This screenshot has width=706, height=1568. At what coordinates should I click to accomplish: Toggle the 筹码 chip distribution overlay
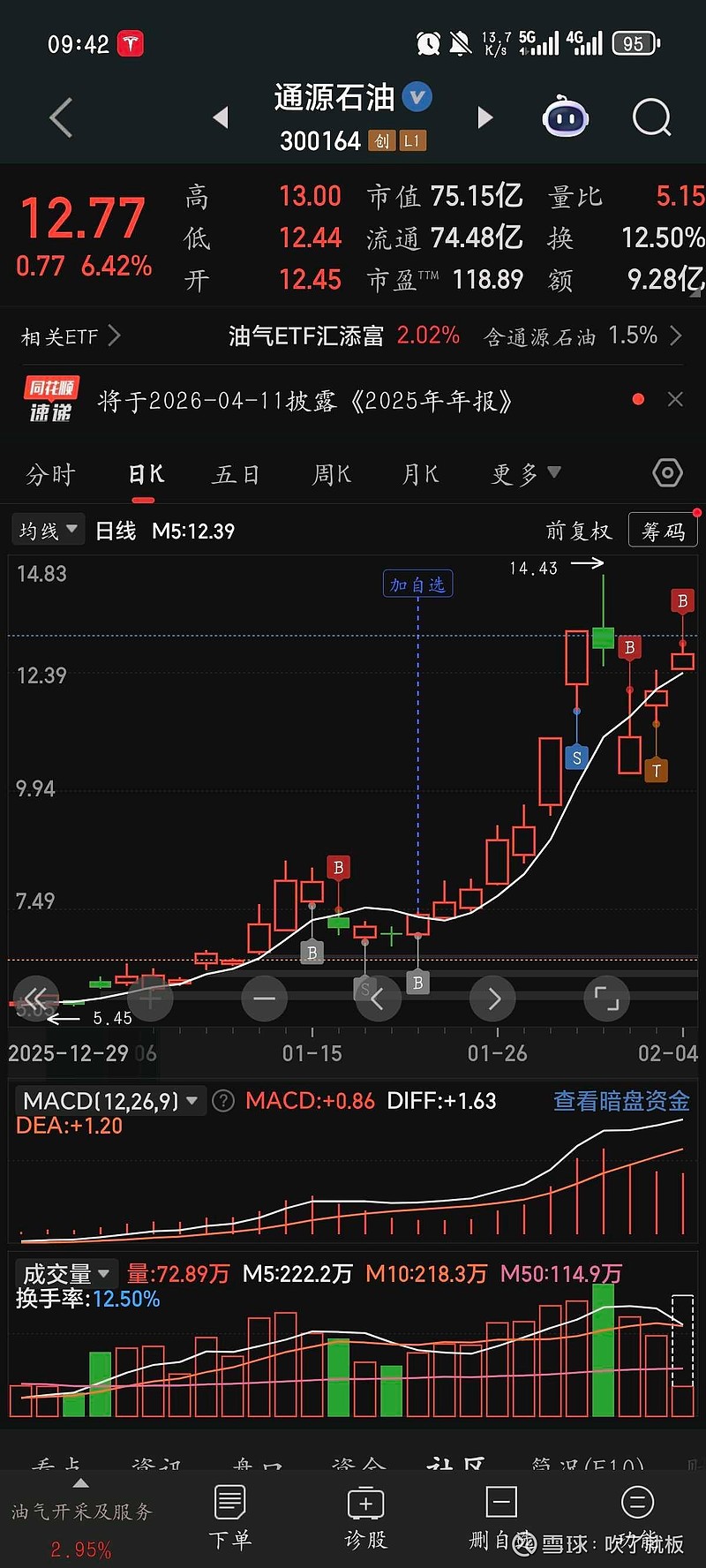click(x=663, y=530)
